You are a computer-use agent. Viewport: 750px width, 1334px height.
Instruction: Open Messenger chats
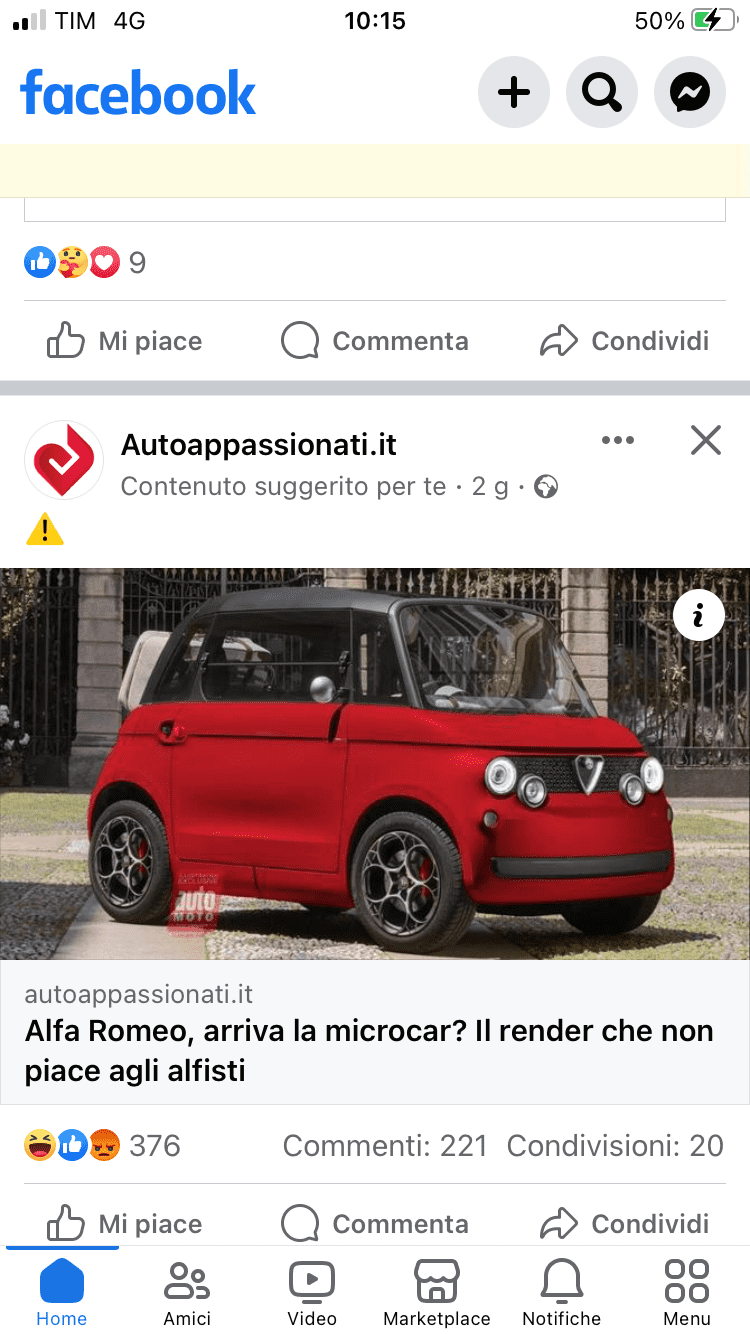(x=689, y=93)
